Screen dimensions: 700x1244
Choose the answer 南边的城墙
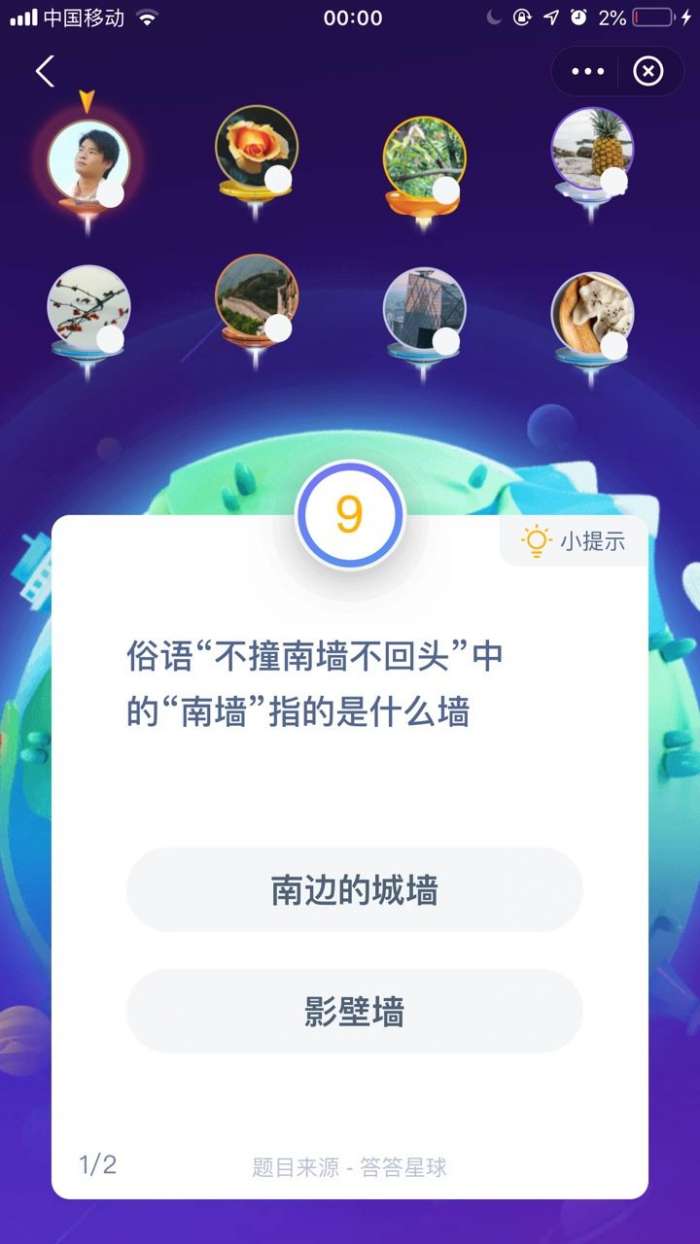[x=354, y=890]
